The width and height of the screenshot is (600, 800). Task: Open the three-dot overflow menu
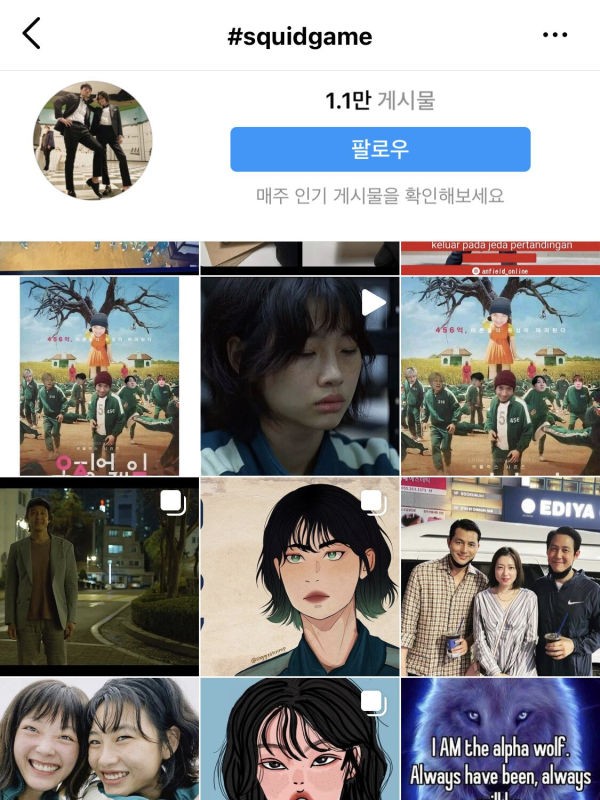(554, 35)
